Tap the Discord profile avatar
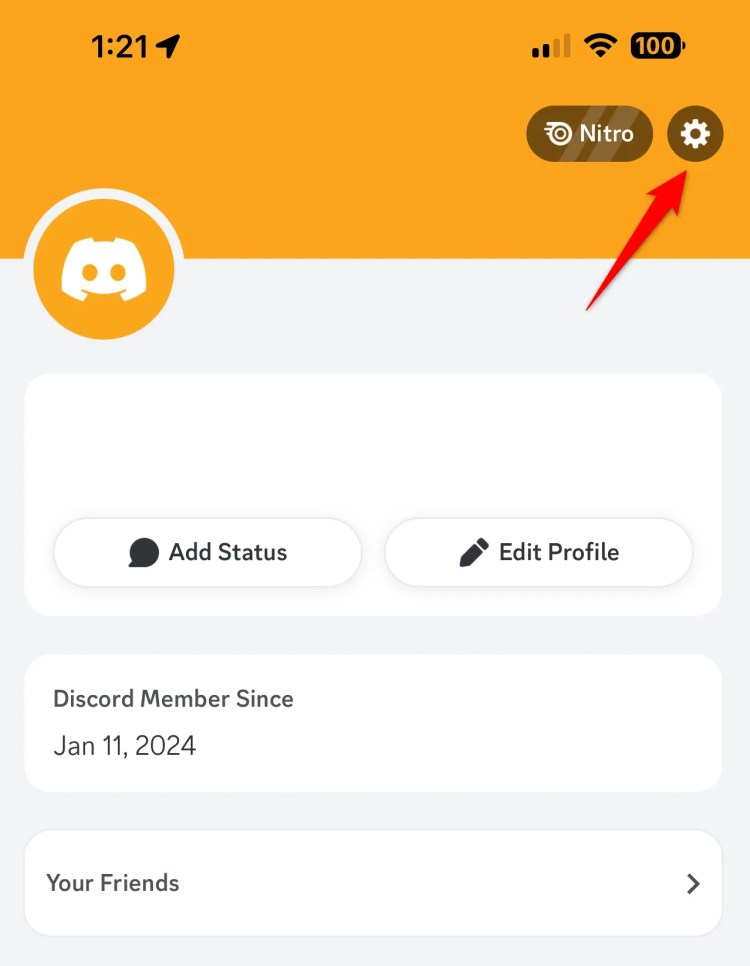This screenshot has width=750, height=966. 104,270
